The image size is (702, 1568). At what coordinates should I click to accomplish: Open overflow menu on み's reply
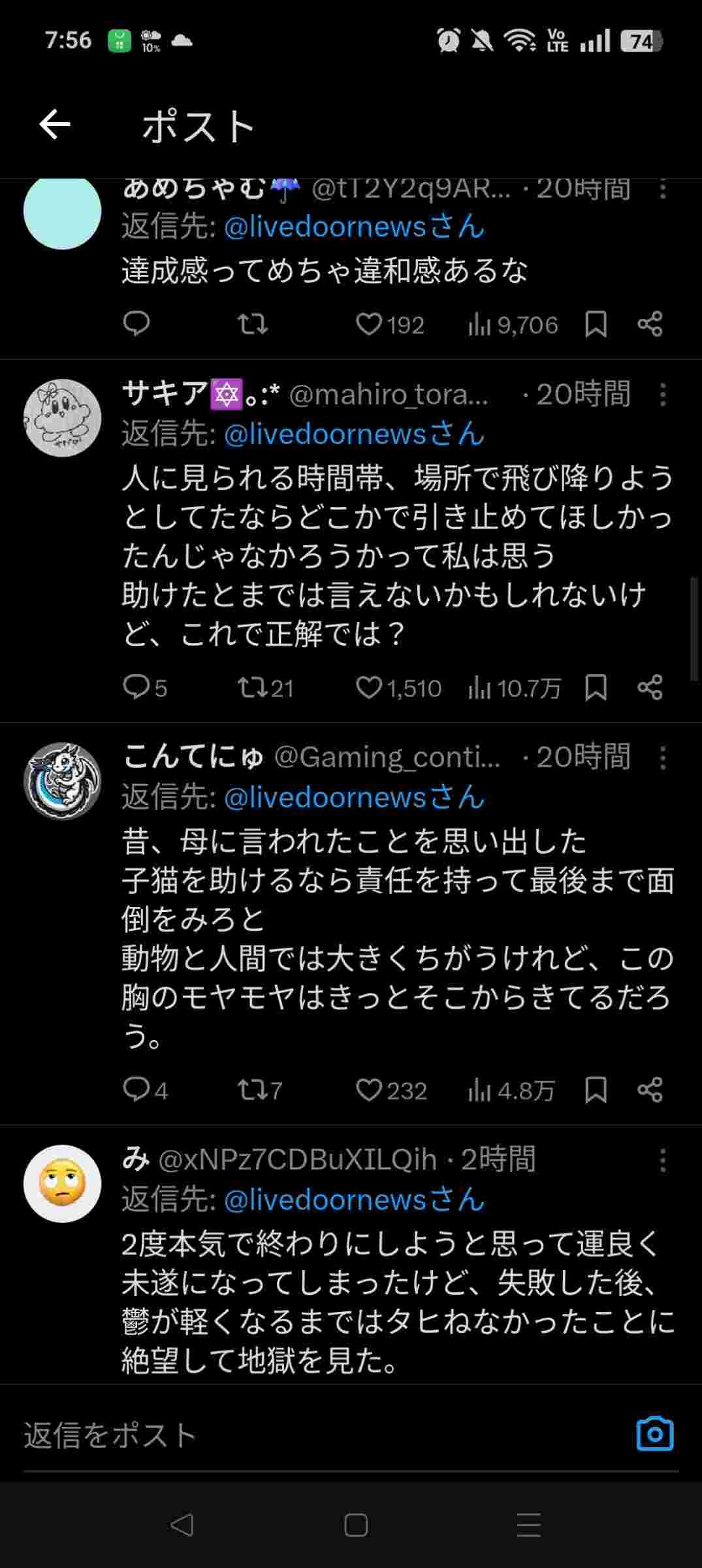663,1160
